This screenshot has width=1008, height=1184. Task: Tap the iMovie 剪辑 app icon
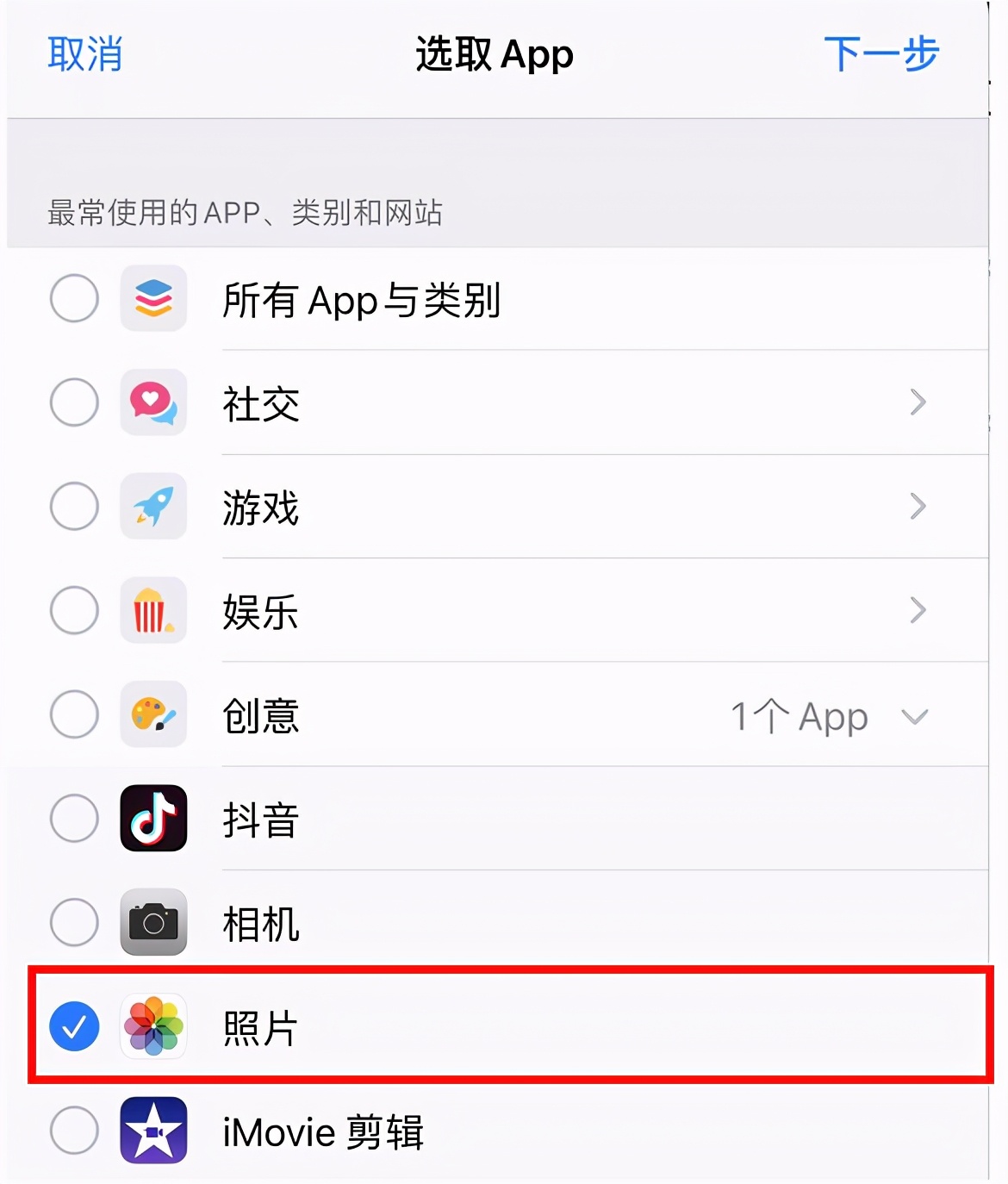tap(153, 1131)
